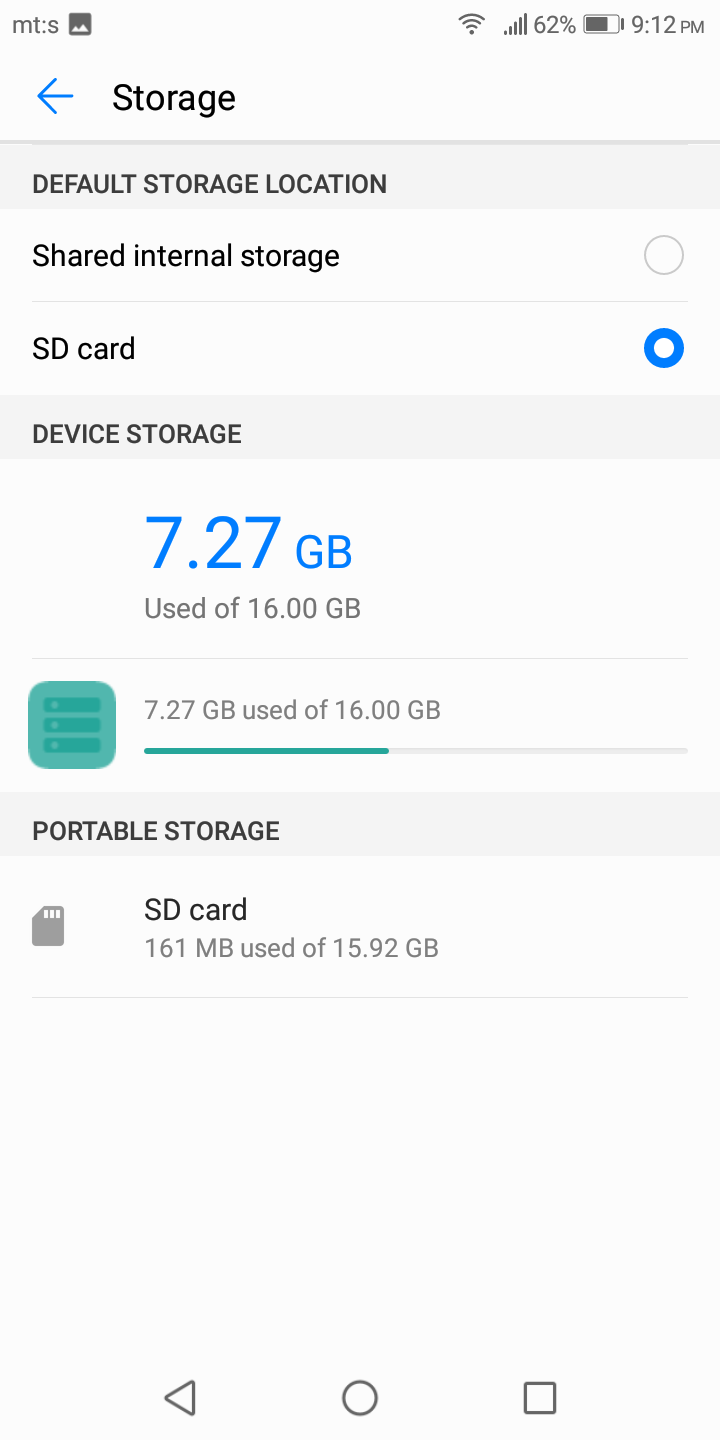Open recent apps from the navigation bar
The image size is (720, 1440).
pyautogui.click(x=540, y=1397)
